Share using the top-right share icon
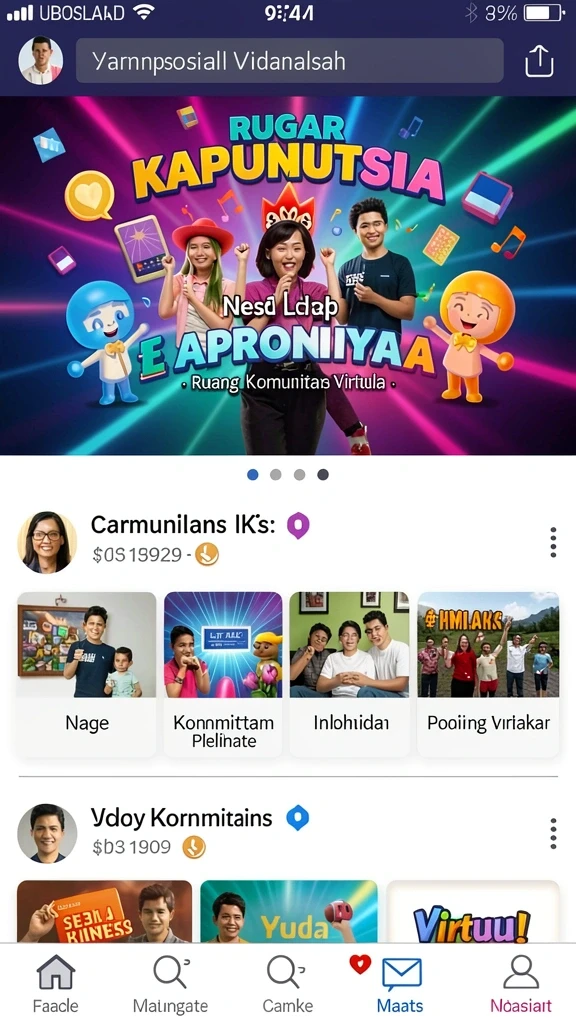The width and height of the screenshot is (576, 1024). coord(539,62)
